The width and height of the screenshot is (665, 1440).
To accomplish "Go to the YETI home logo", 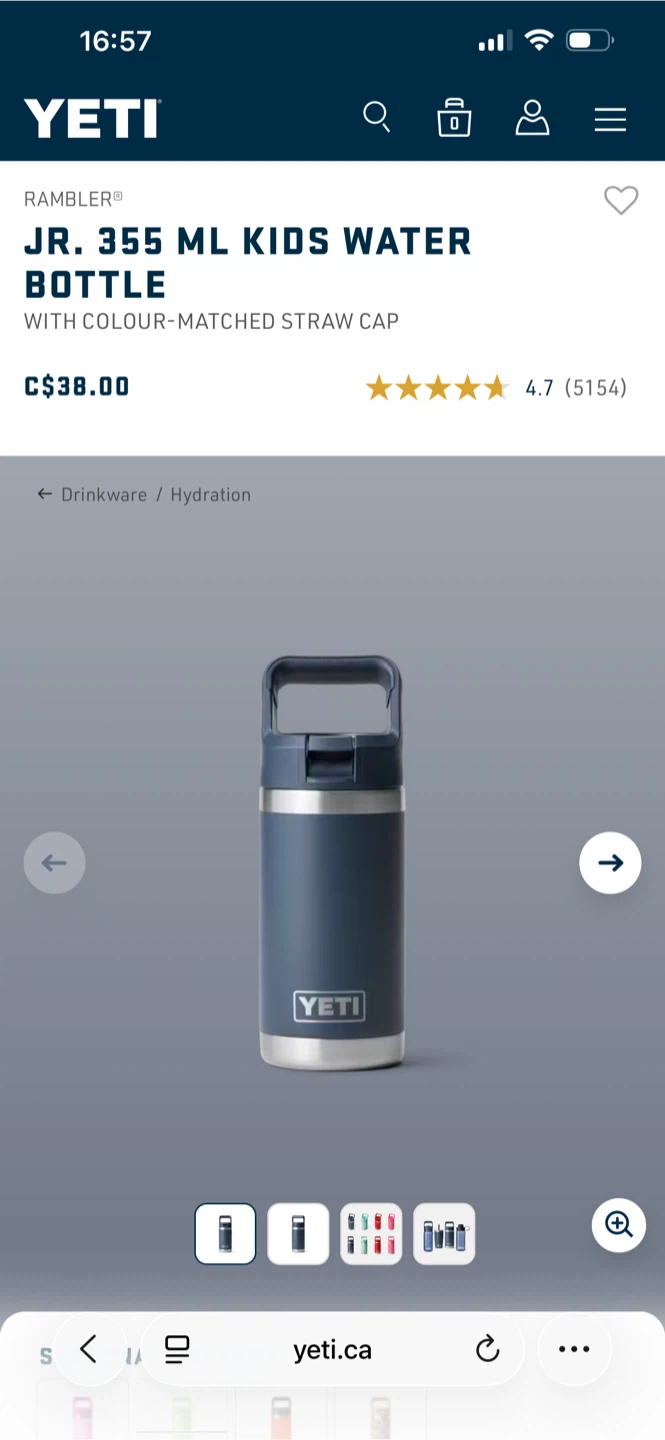I will pos(92,118).
